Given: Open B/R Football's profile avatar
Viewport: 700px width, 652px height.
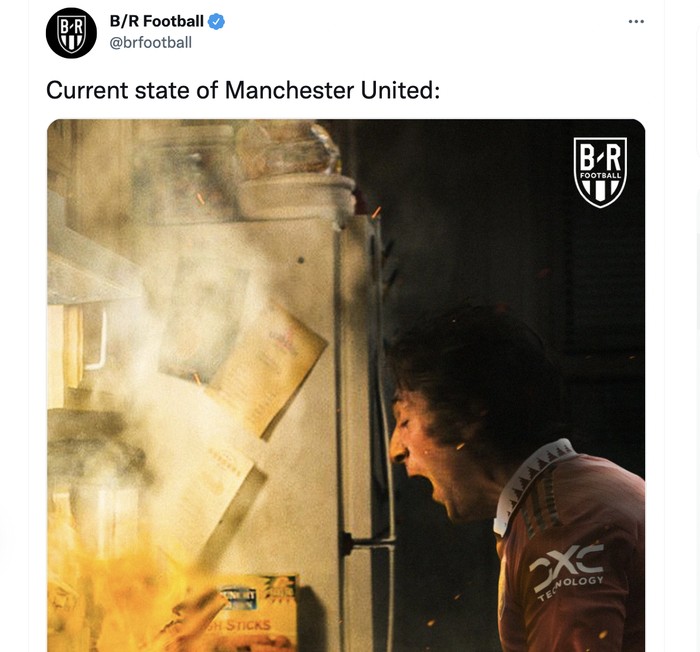Looking at the screenshot, I should [x=71, y=32].
